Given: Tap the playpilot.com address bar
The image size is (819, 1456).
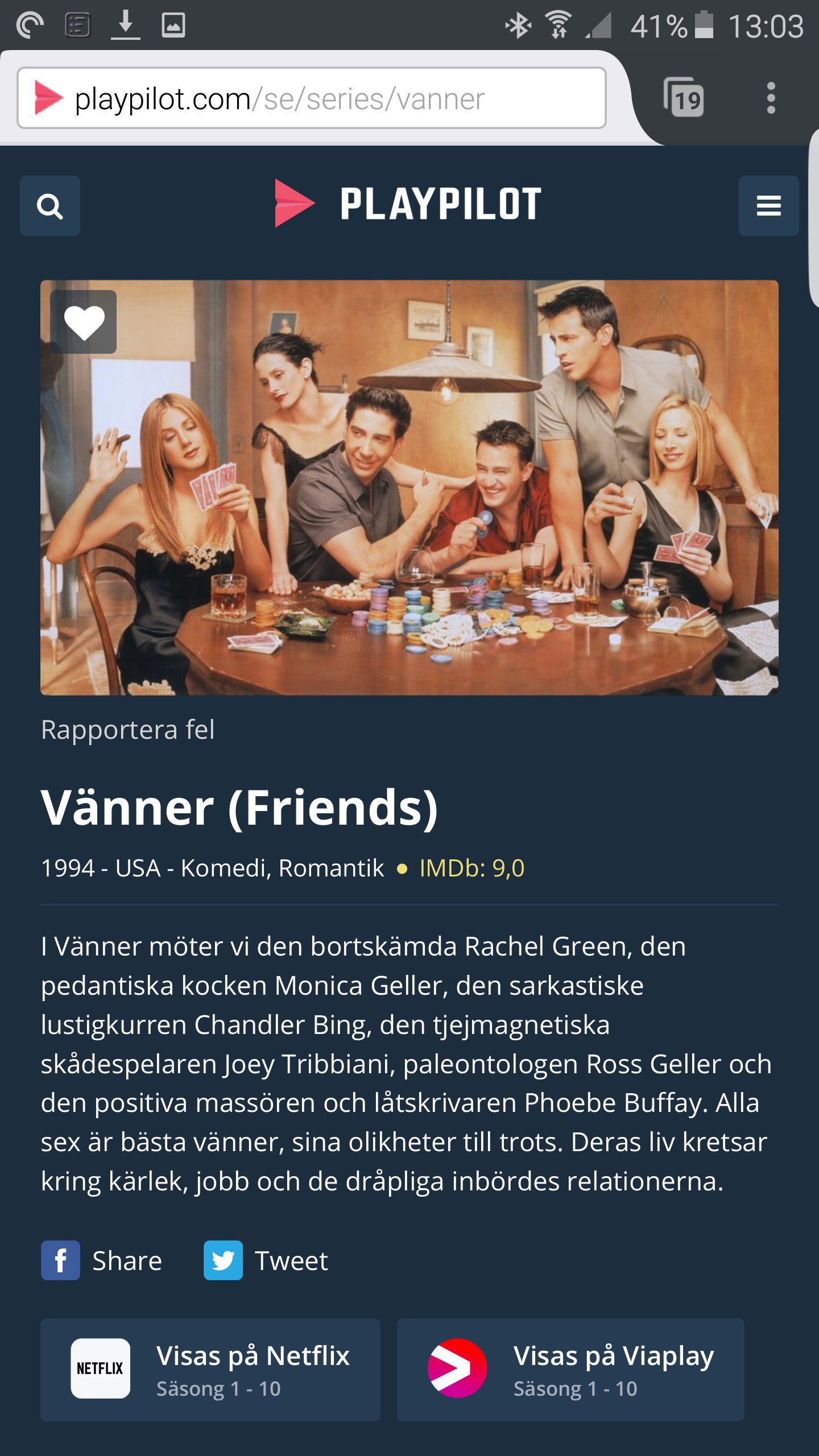Looking at the screenshot, I should click(x=312, y=98).
